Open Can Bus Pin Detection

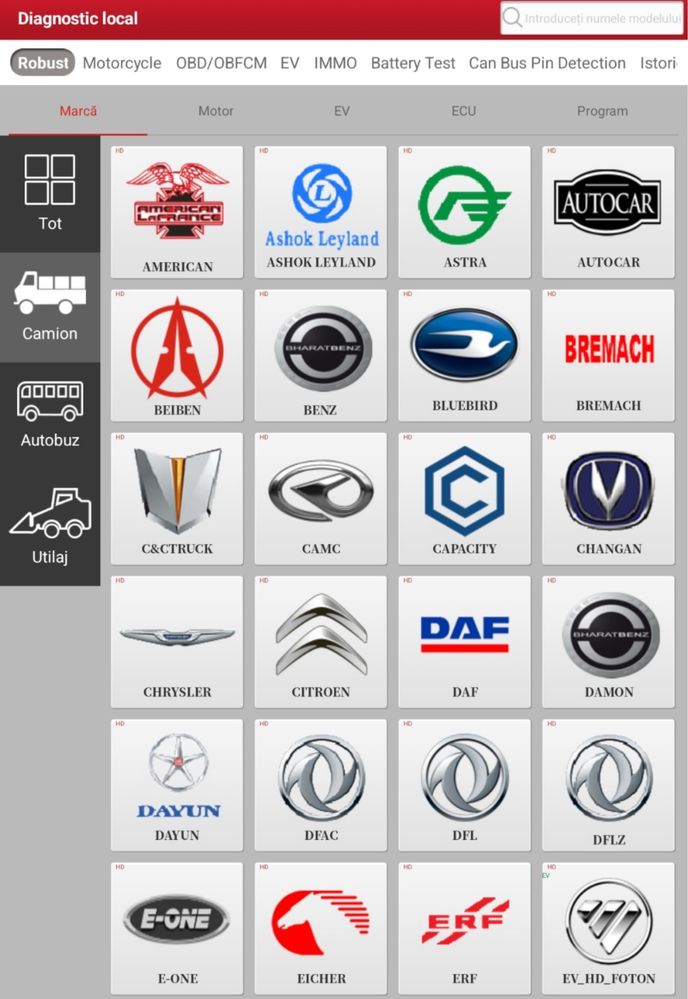click(x=547, y=63)
